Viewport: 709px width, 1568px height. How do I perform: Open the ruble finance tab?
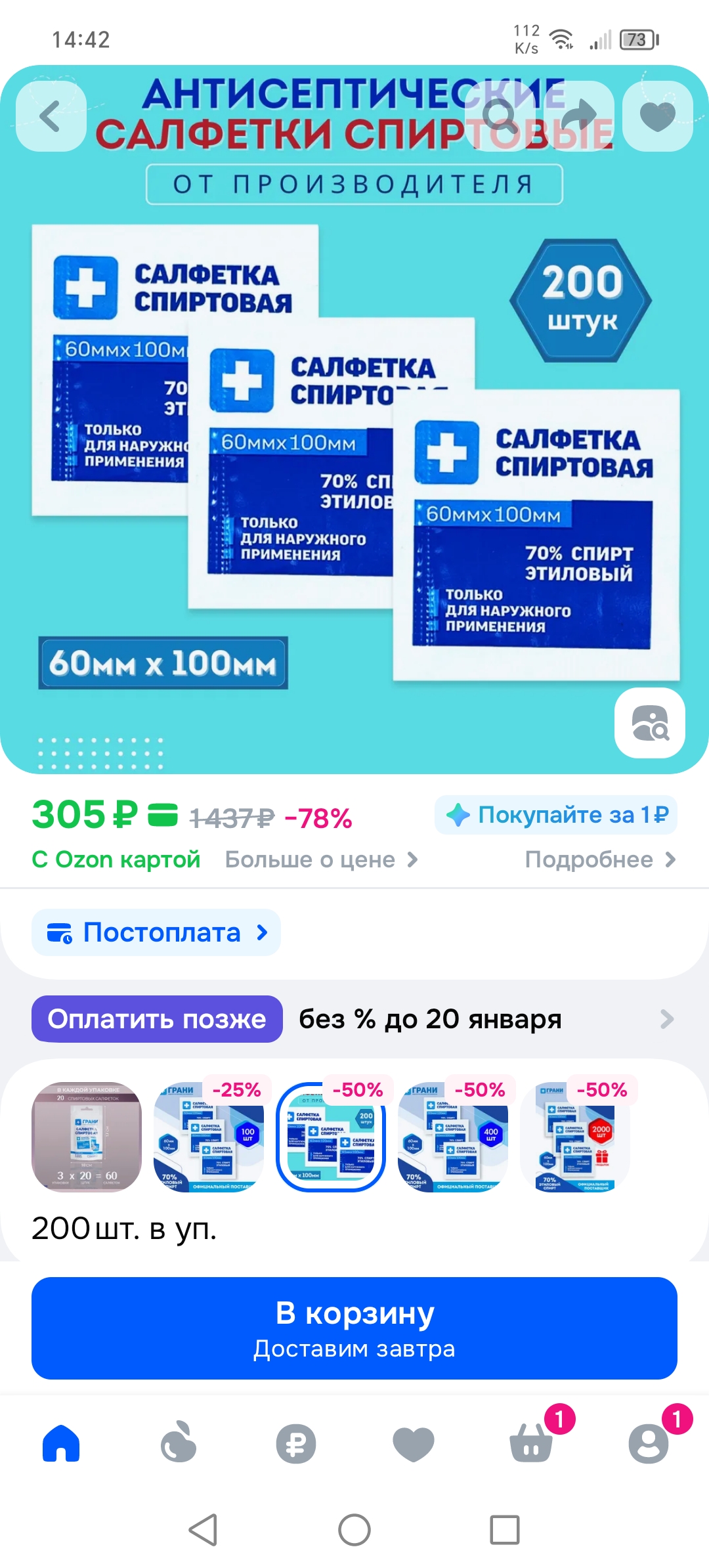pyautogui.click(x=296, y=1443)
